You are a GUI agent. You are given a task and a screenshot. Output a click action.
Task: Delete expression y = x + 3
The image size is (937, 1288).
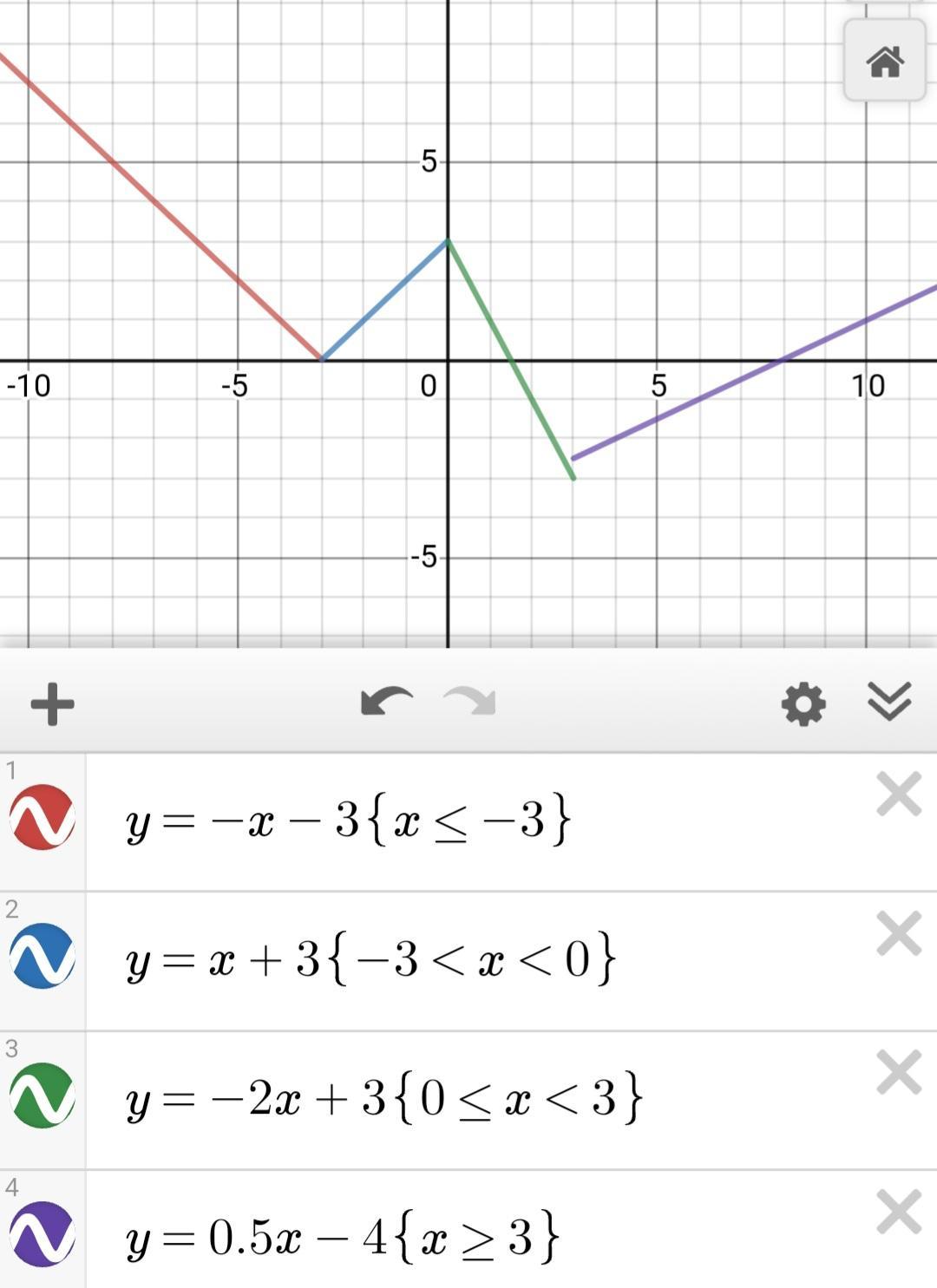click(x=898, y=933)
